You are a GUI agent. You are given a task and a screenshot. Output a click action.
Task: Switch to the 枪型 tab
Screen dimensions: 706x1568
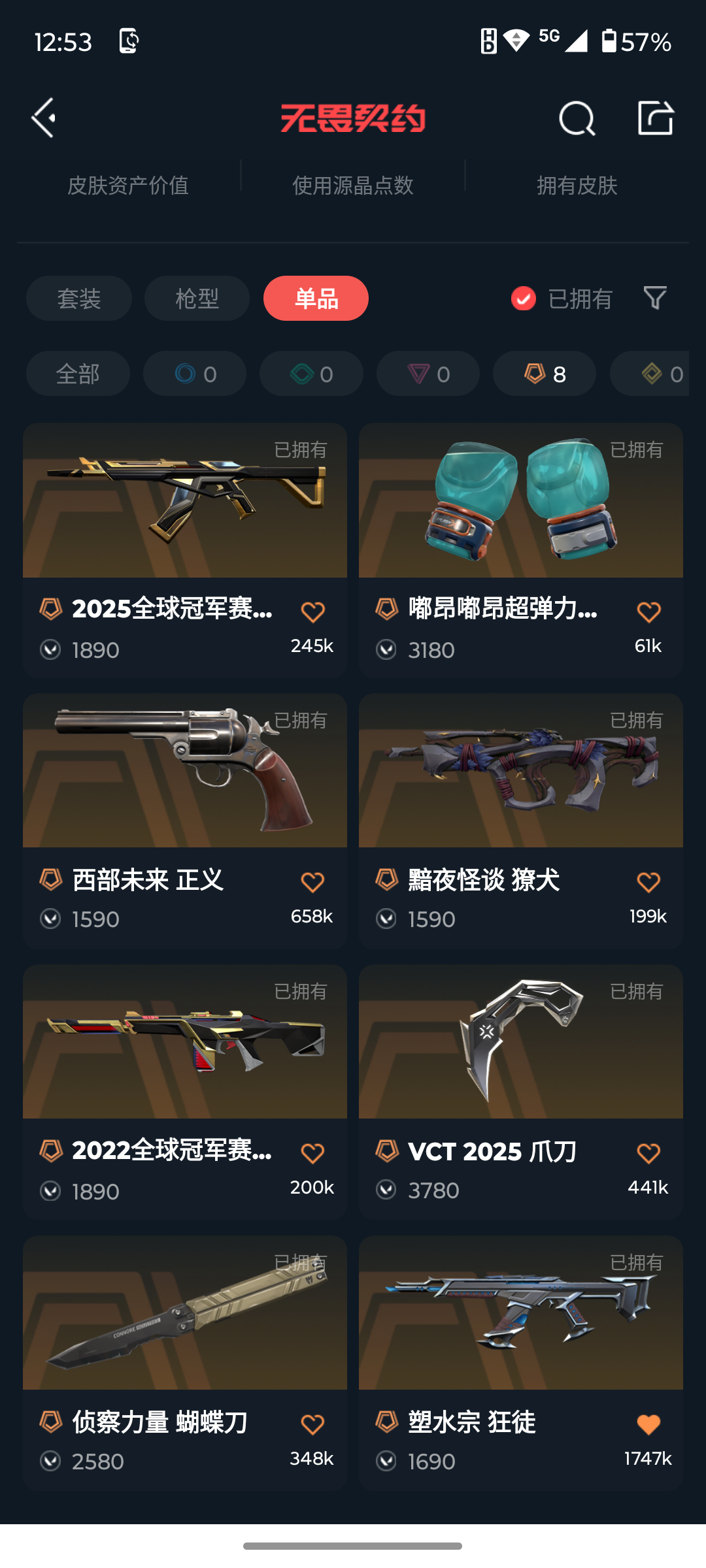[197, 299]
